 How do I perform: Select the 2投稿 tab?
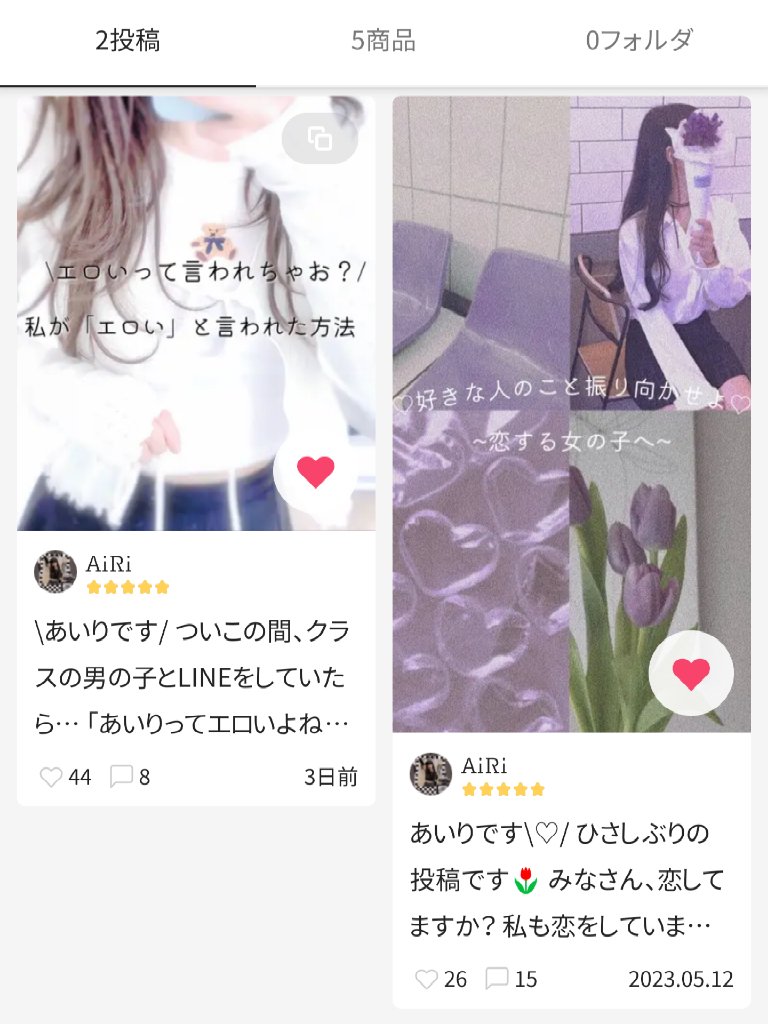click(128, 42)
